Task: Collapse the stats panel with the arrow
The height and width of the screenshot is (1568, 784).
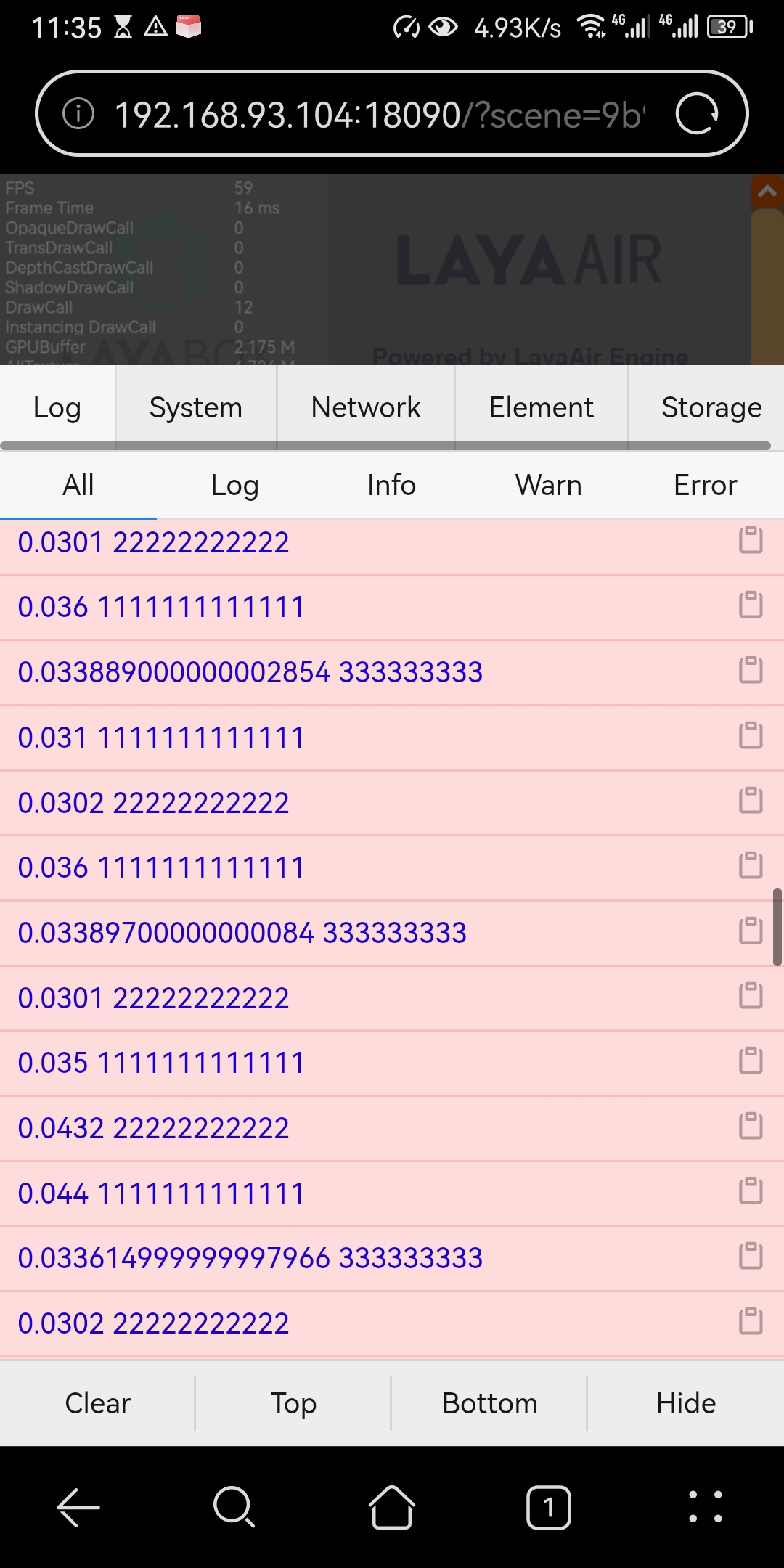Action: click(767, 192)
